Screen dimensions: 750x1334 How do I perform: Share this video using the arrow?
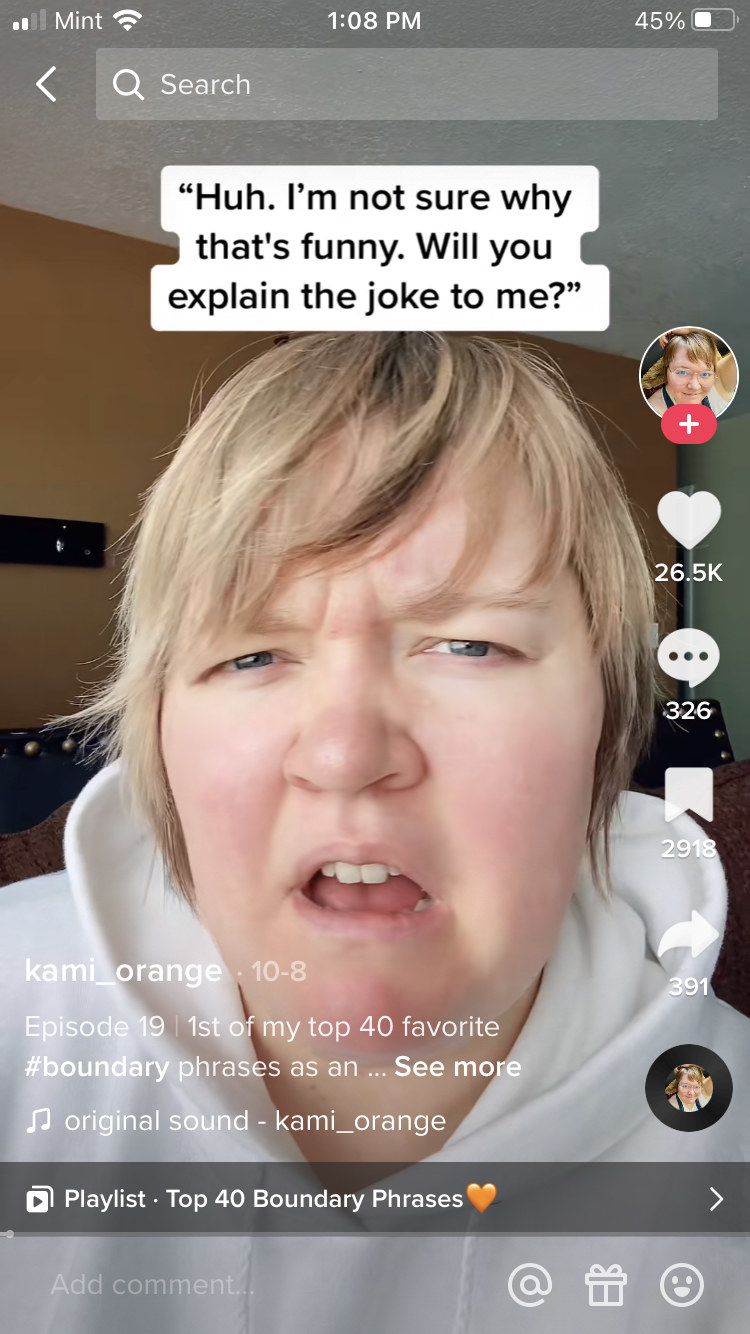click(x=688, y=937)
